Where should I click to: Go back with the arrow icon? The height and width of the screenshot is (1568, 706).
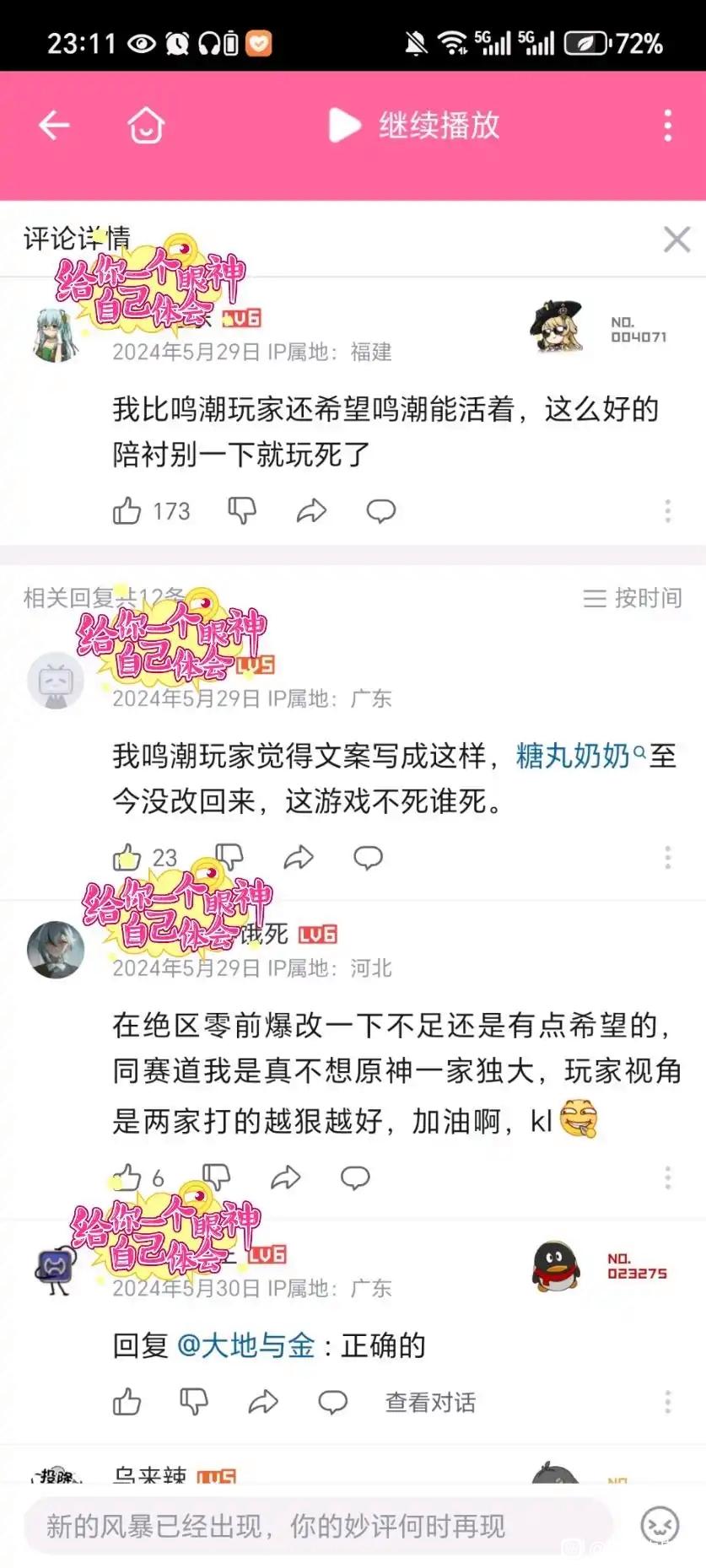[54, 126]
